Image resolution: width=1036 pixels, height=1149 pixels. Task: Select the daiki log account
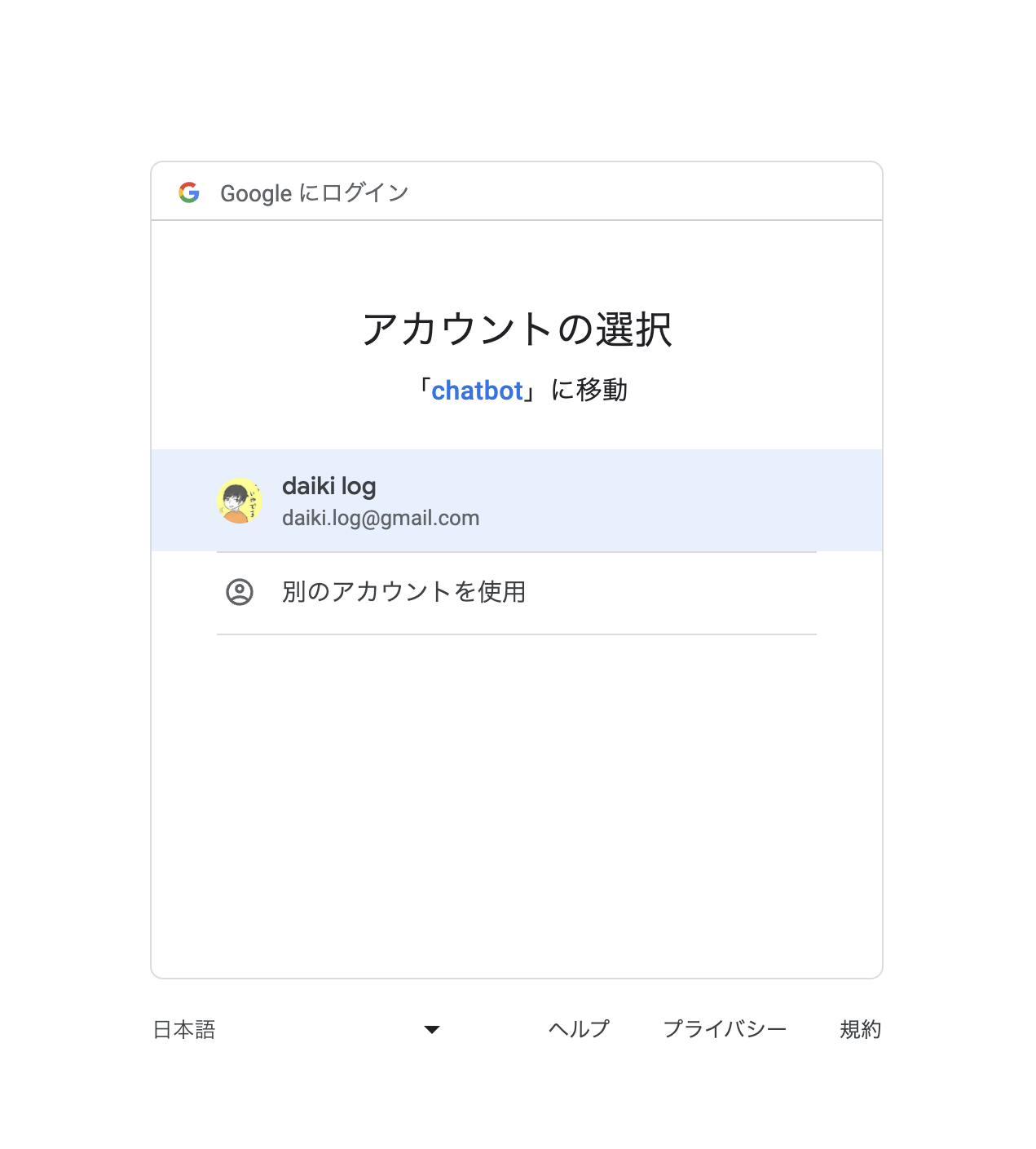click(516, 501)
